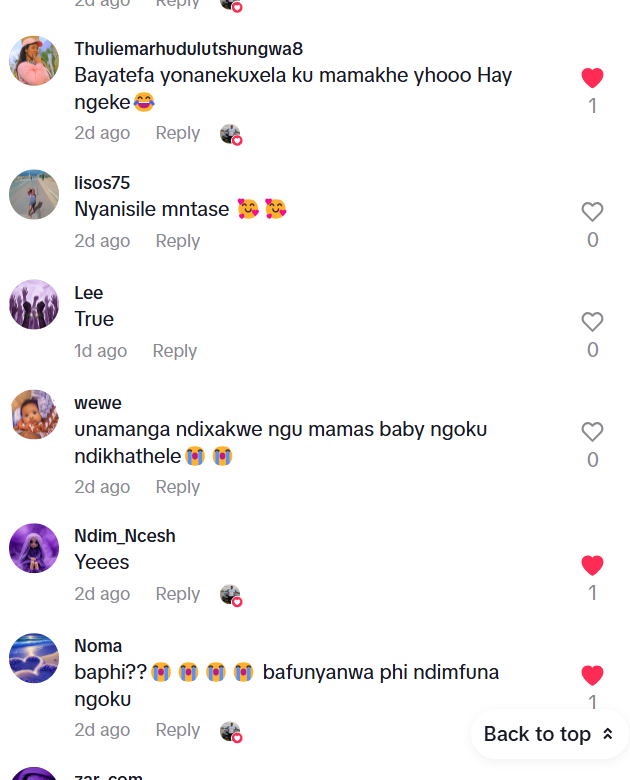Reply to Thuliemarhudulutshungwa8's comment
This screenshot has height=780, width=630.
pos(177,133)
